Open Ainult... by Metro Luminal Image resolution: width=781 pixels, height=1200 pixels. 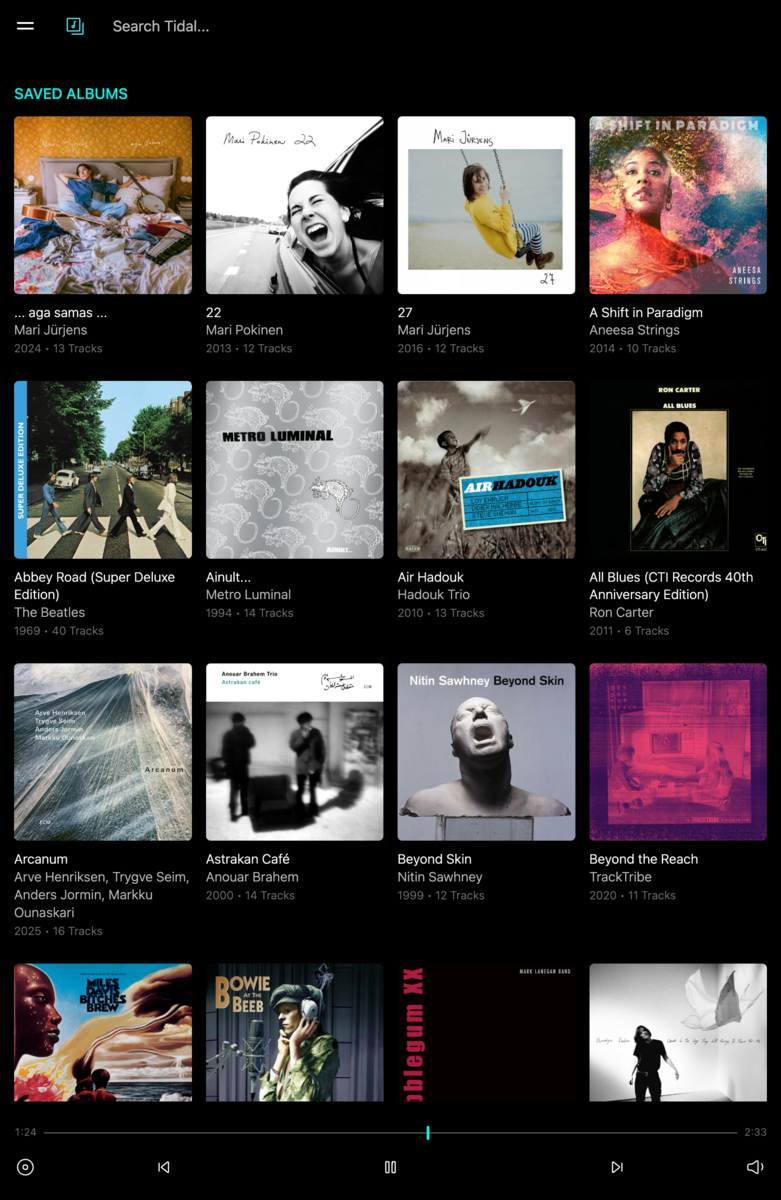(294, 469)
